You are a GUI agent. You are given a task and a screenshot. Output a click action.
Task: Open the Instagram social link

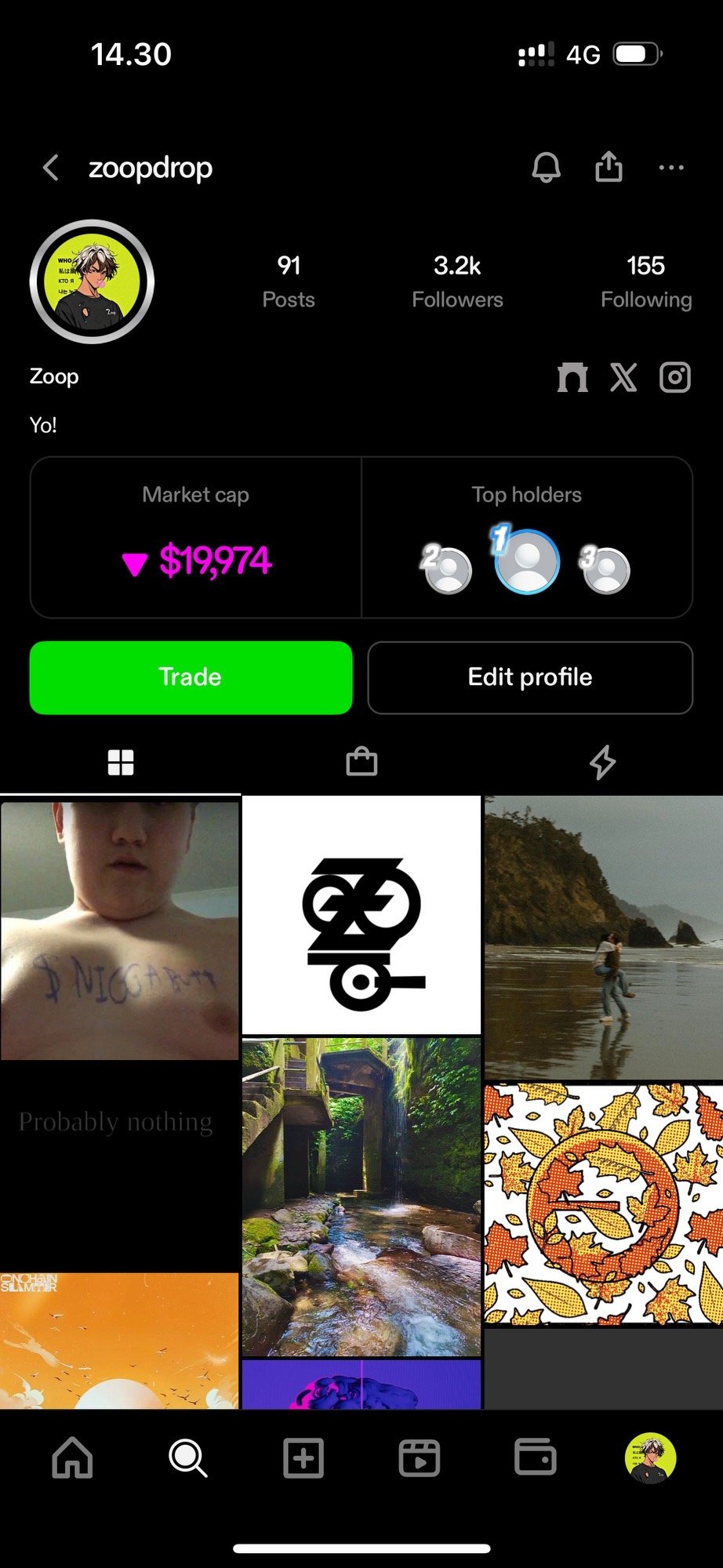coord(675,377)
